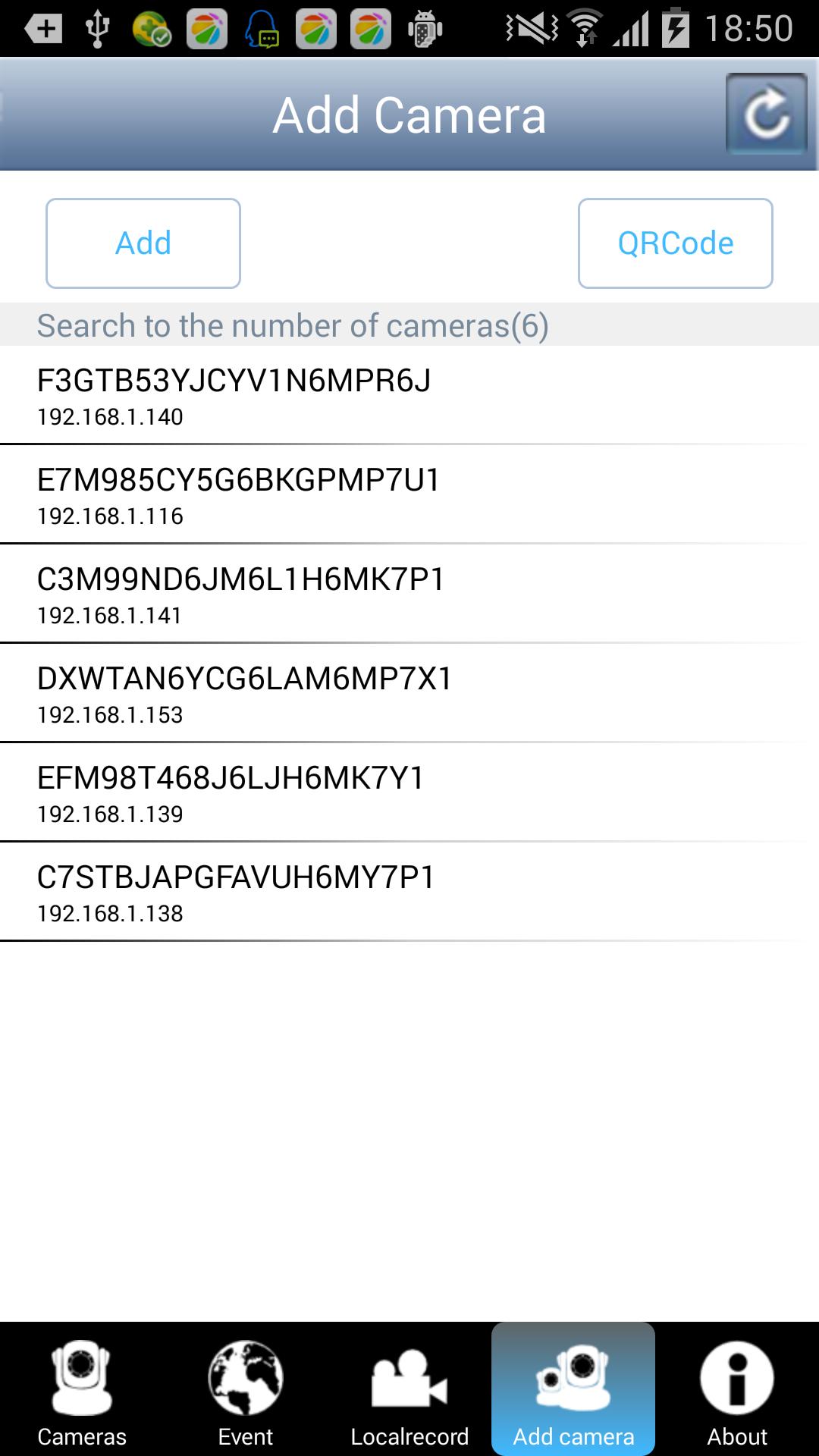Pick camera DXWTAN6YCG6LAM6MP7X1
The image size is (819, 1456).
409,693
